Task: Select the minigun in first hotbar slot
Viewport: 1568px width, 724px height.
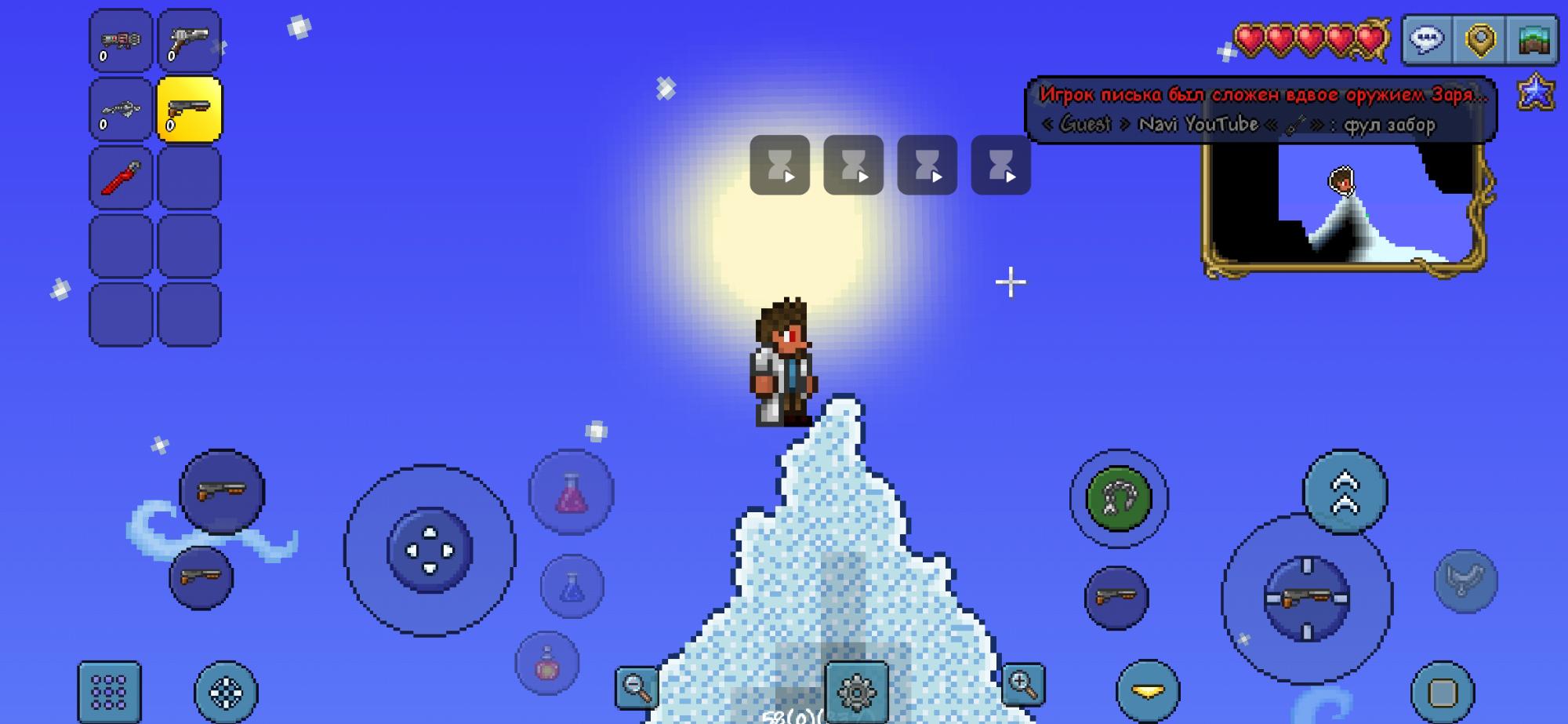Action: pos(120,41)
